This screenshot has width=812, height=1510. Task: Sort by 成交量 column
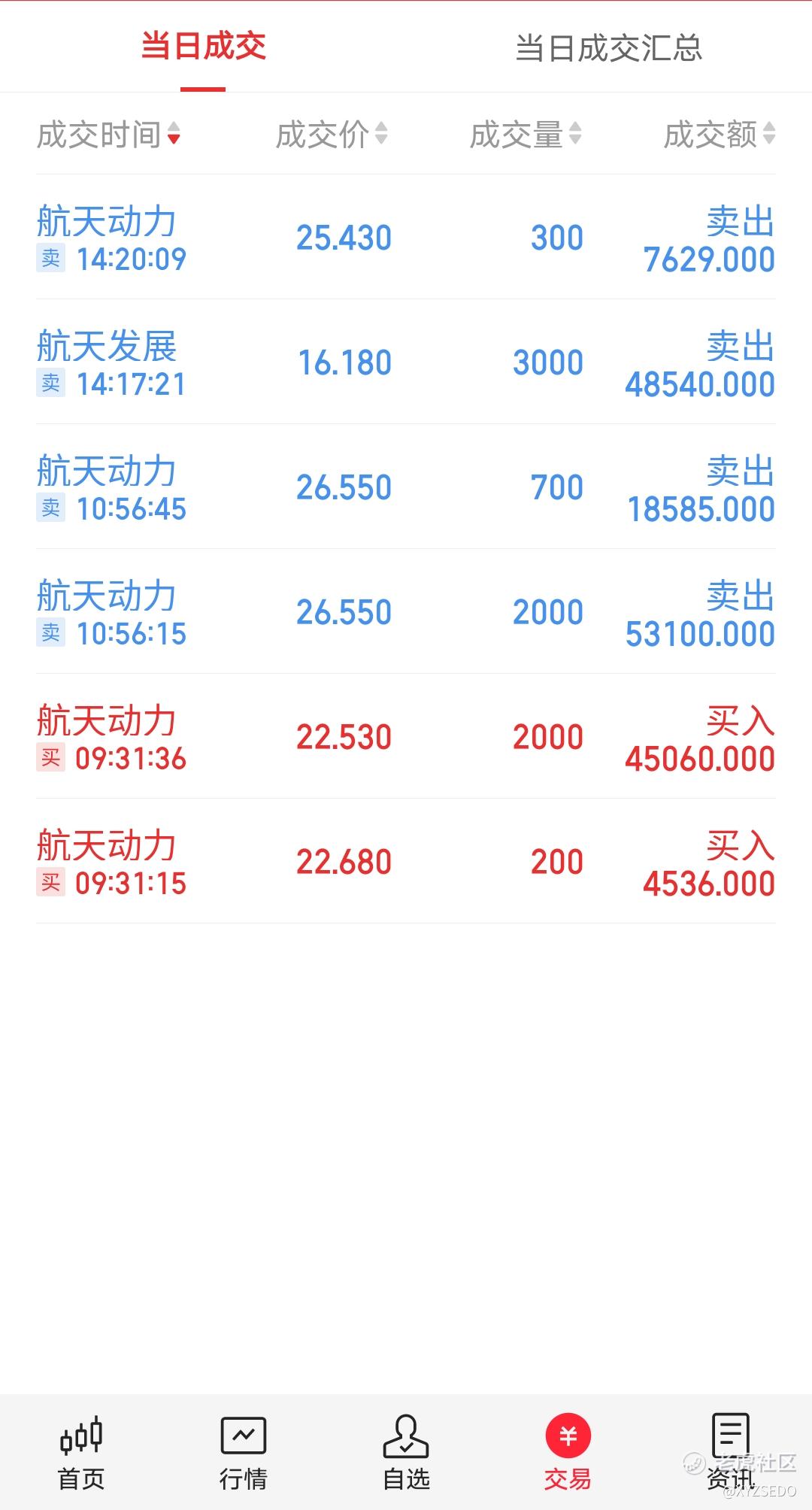[525, 135]
